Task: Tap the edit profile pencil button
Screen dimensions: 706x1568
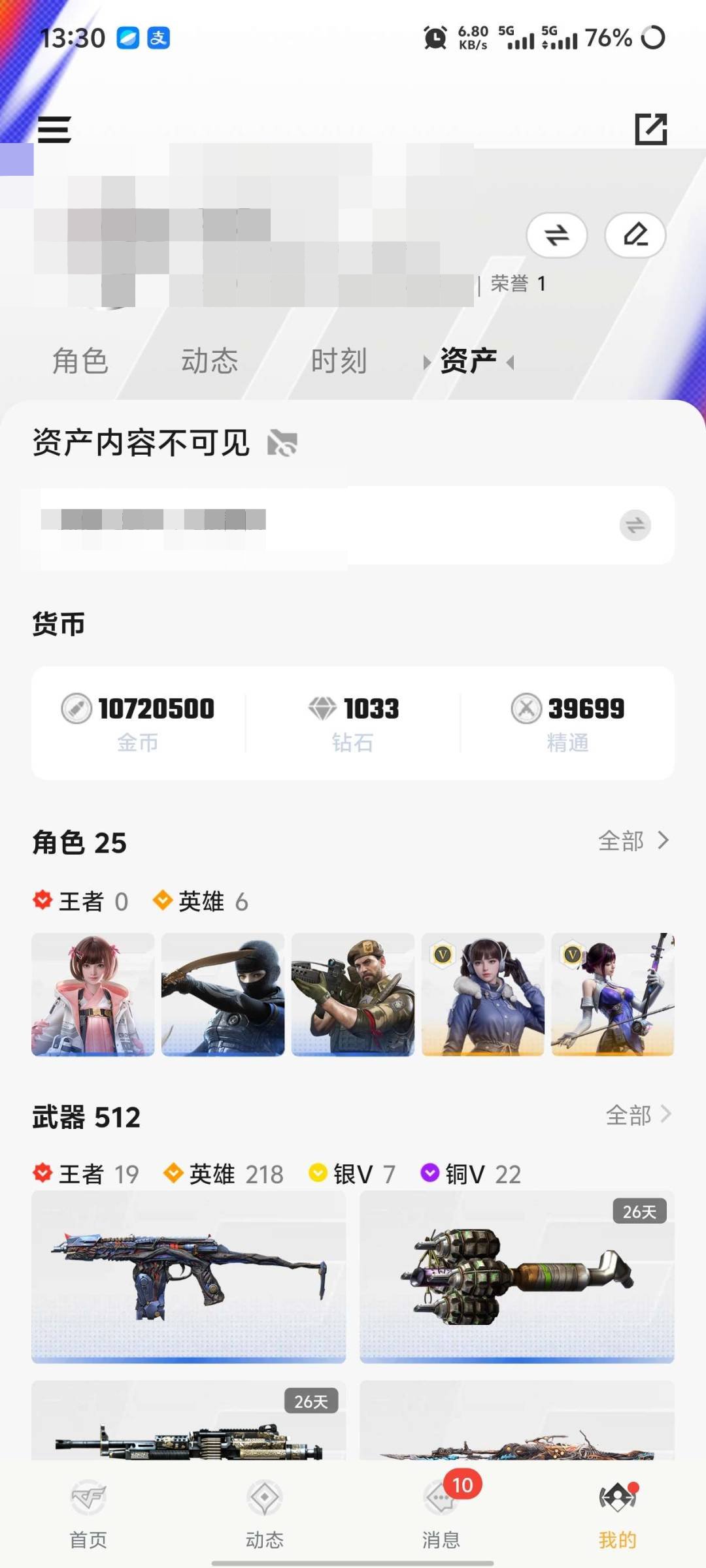Action: coord(635,235)
